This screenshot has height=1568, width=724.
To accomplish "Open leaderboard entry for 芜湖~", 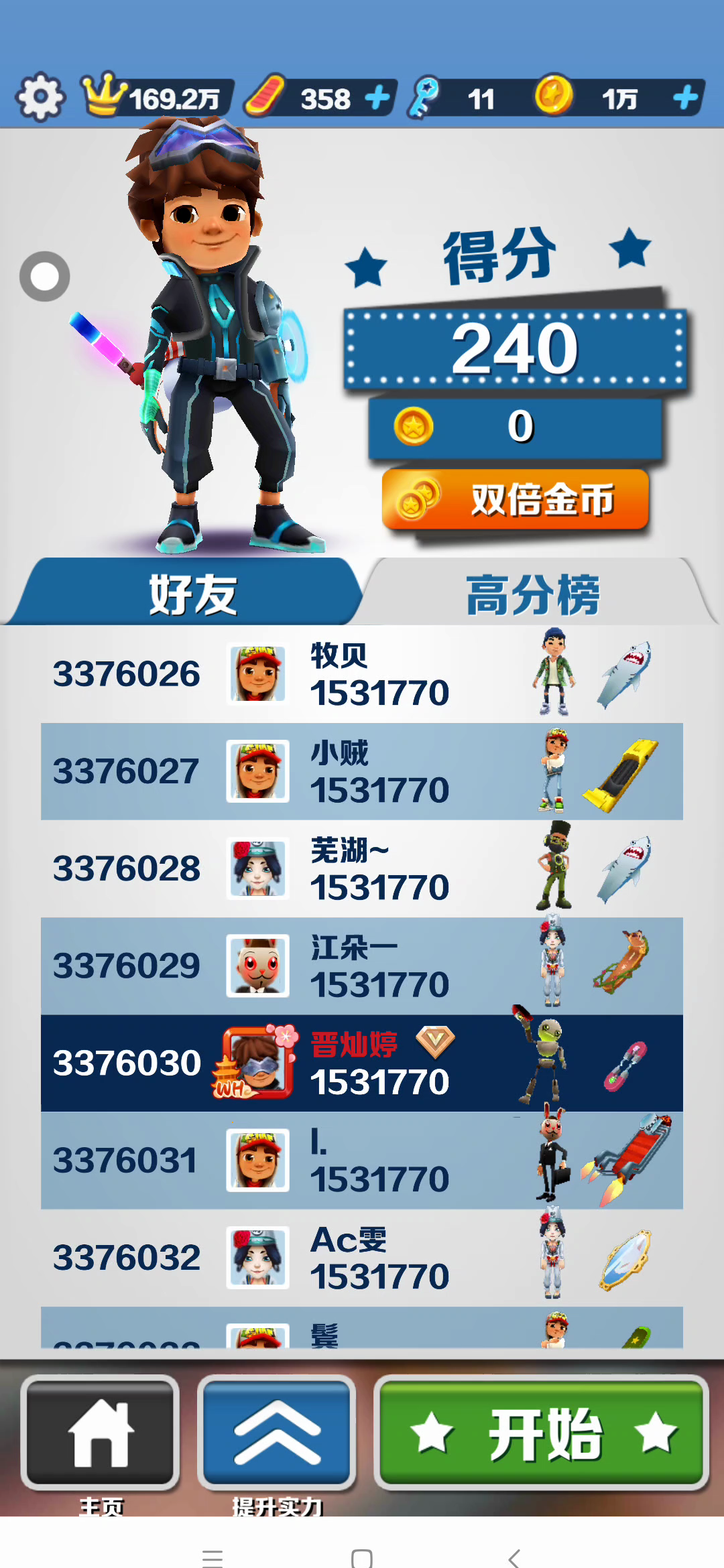I will click(x=362, y=868).
